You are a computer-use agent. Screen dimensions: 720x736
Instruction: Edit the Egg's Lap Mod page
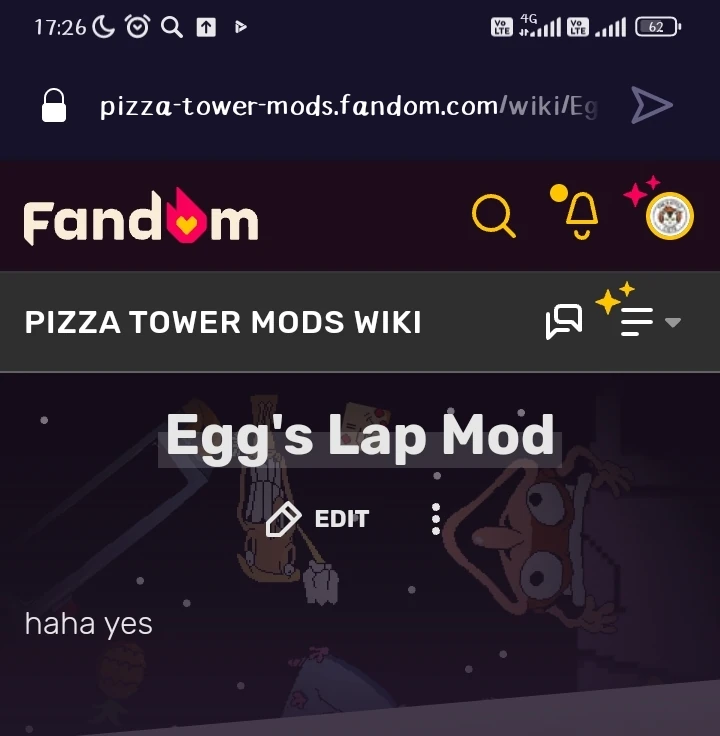pos(319,519)
